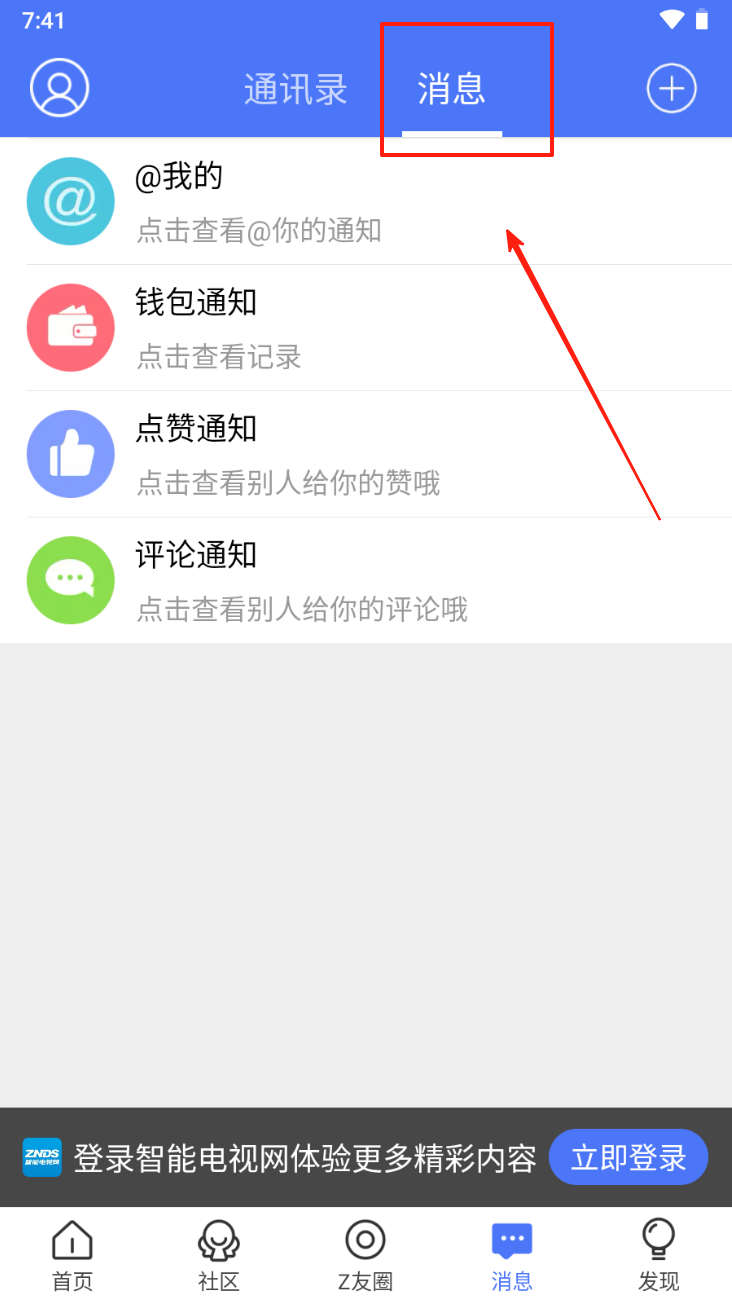Screen dimensions: 732x1304
Task: Open 钱包通知 records
Action: pyautogui.click(x=366, y=327)
